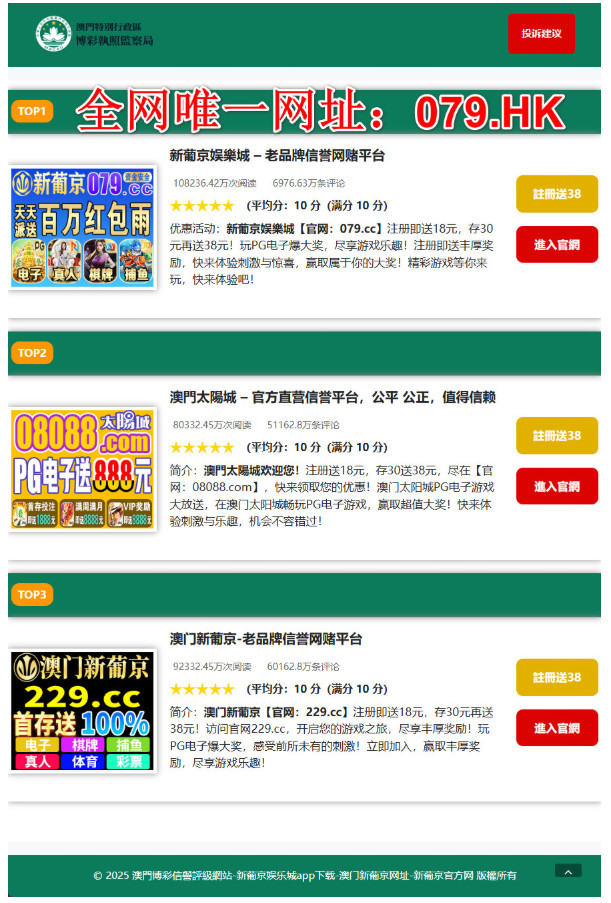Open the 澳門太陽城 listing title
The width and height of the screenshot is (611, 903).
[x=332, y=397]
